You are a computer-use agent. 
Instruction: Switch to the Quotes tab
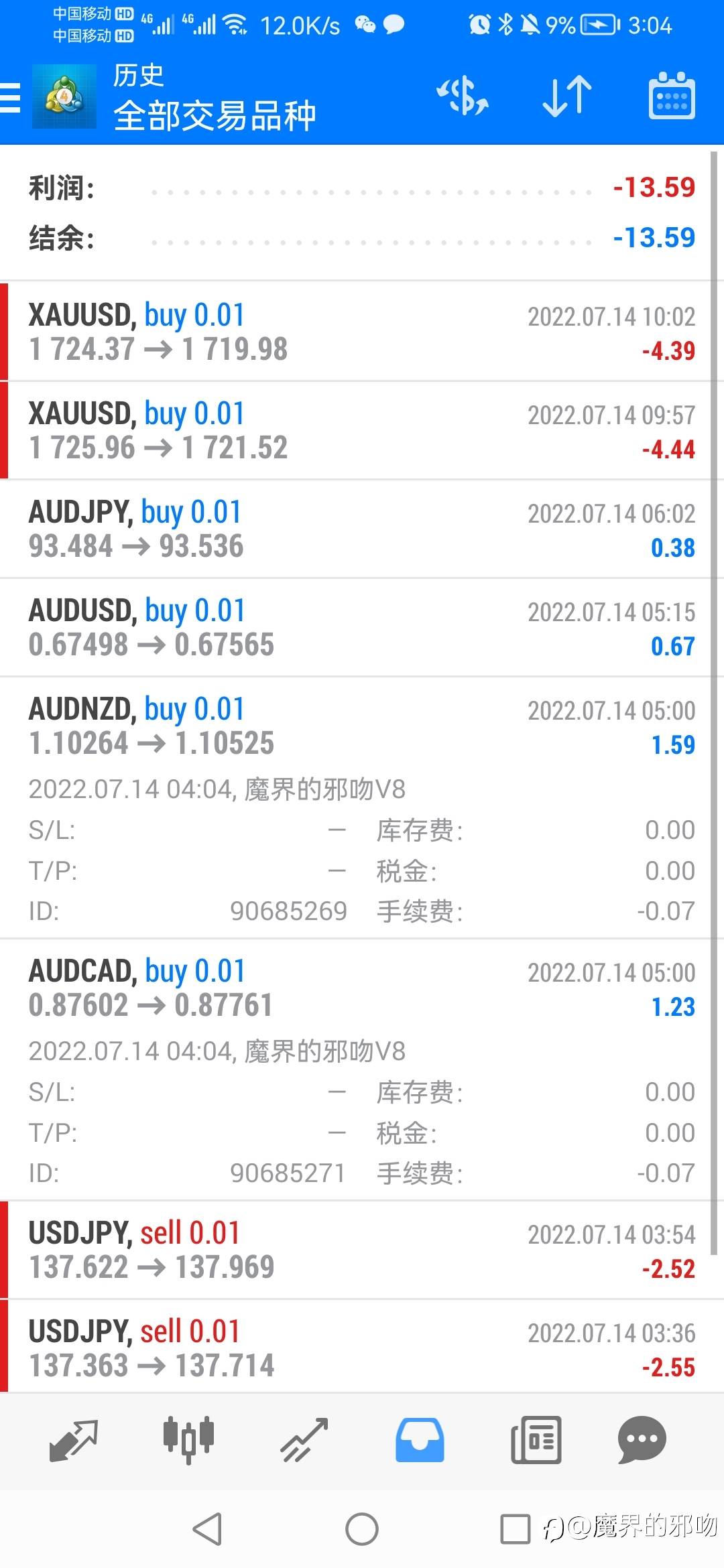(74, 1439)
